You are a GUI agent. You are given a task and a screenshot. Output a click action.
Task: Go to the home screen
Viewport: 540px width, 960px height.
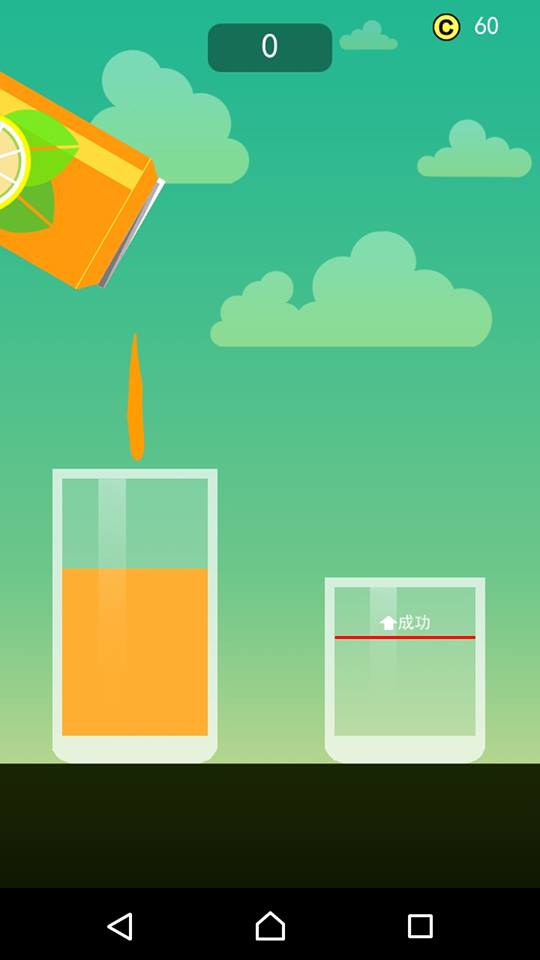pos(270,925)
